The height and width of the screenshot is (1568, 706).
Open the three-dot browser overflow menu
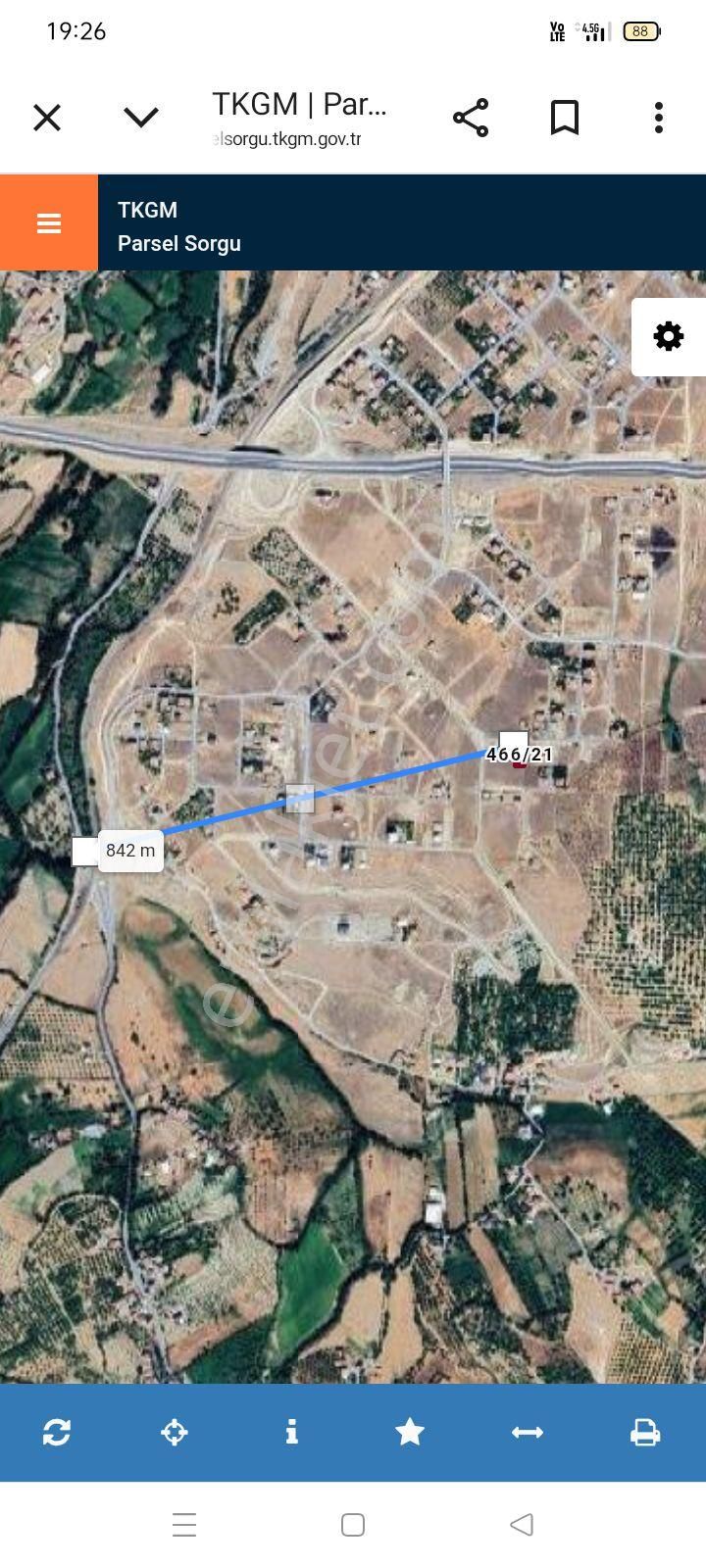click(656, 116)
